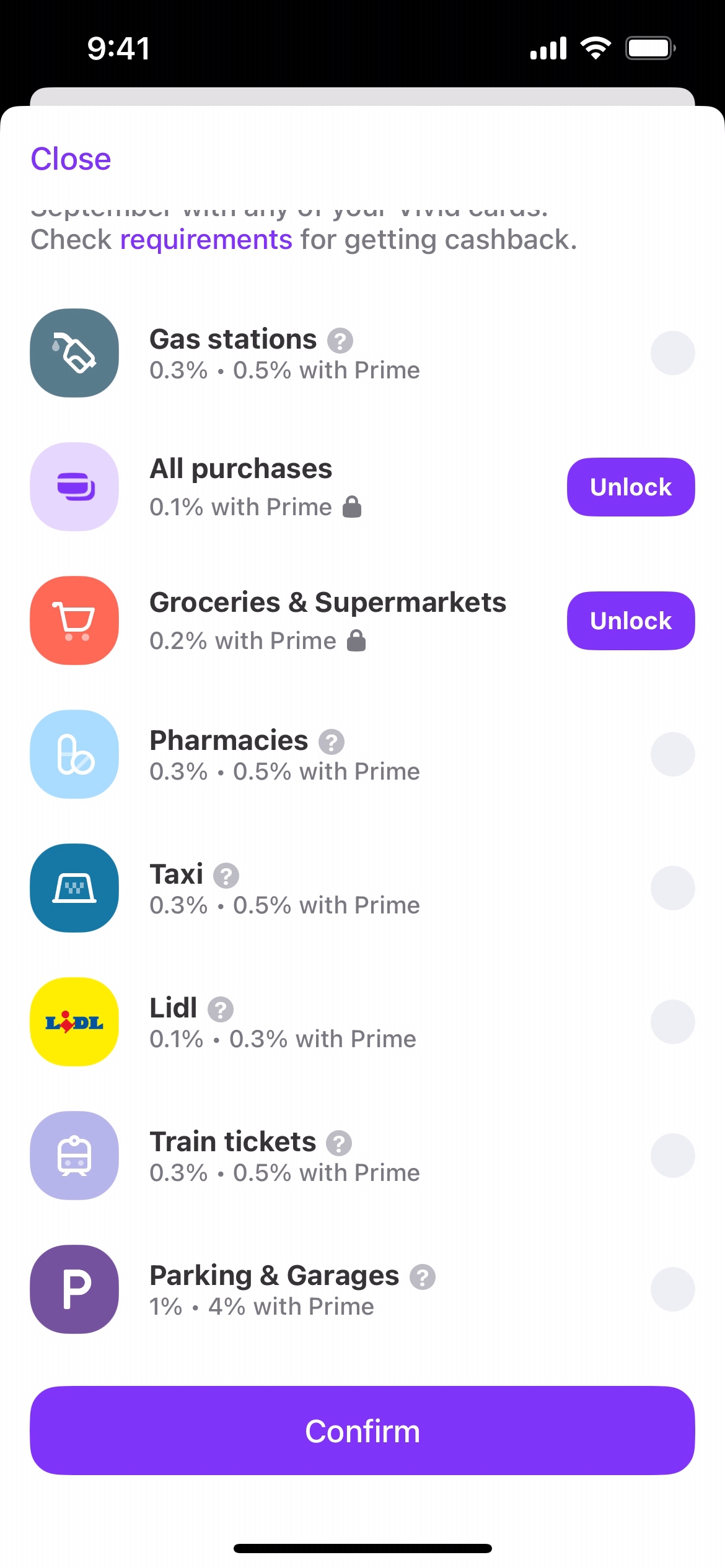The image size is (725, 1568).
Task: Choose the Pharmacies cashback category
Action: click(x=672, y=754)
